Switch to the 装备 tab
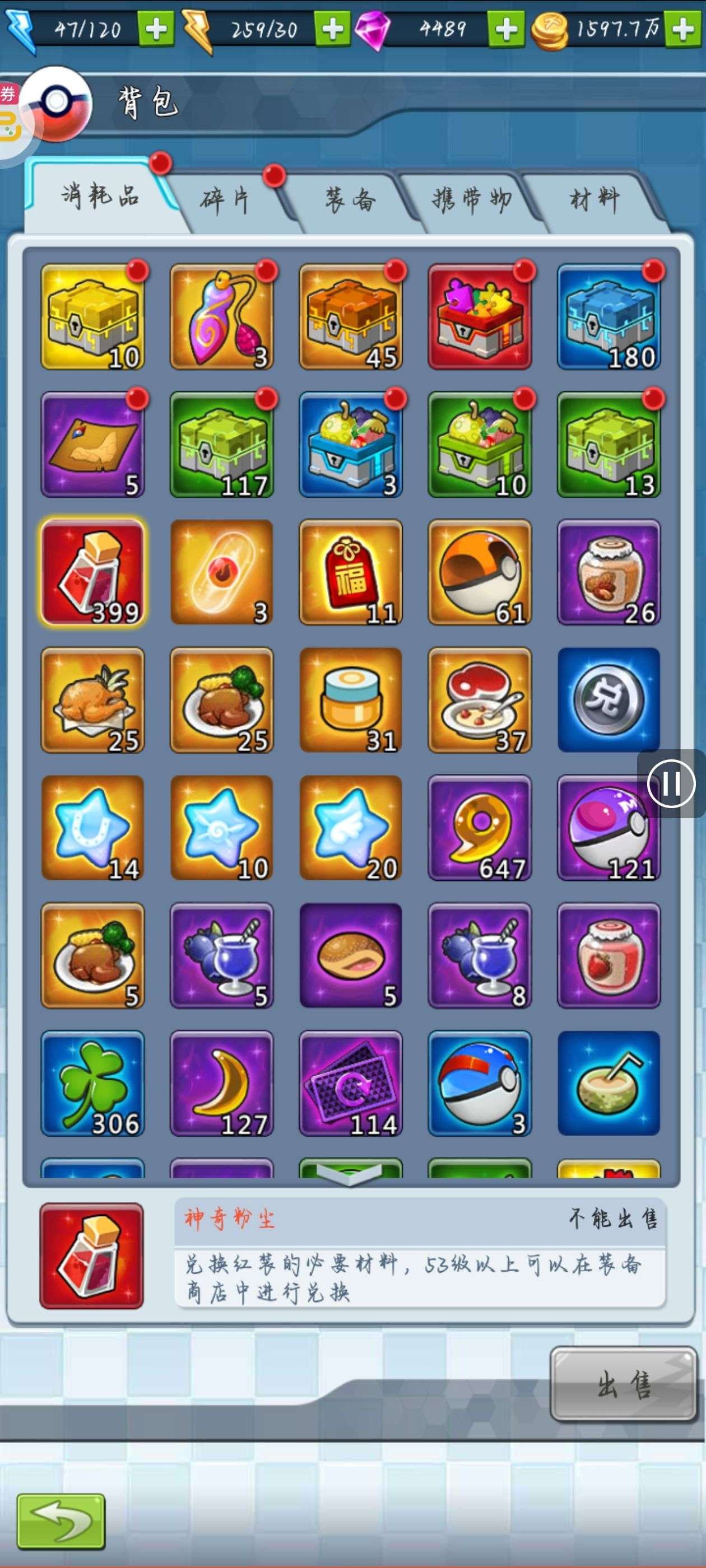 [x=350, y=200]
